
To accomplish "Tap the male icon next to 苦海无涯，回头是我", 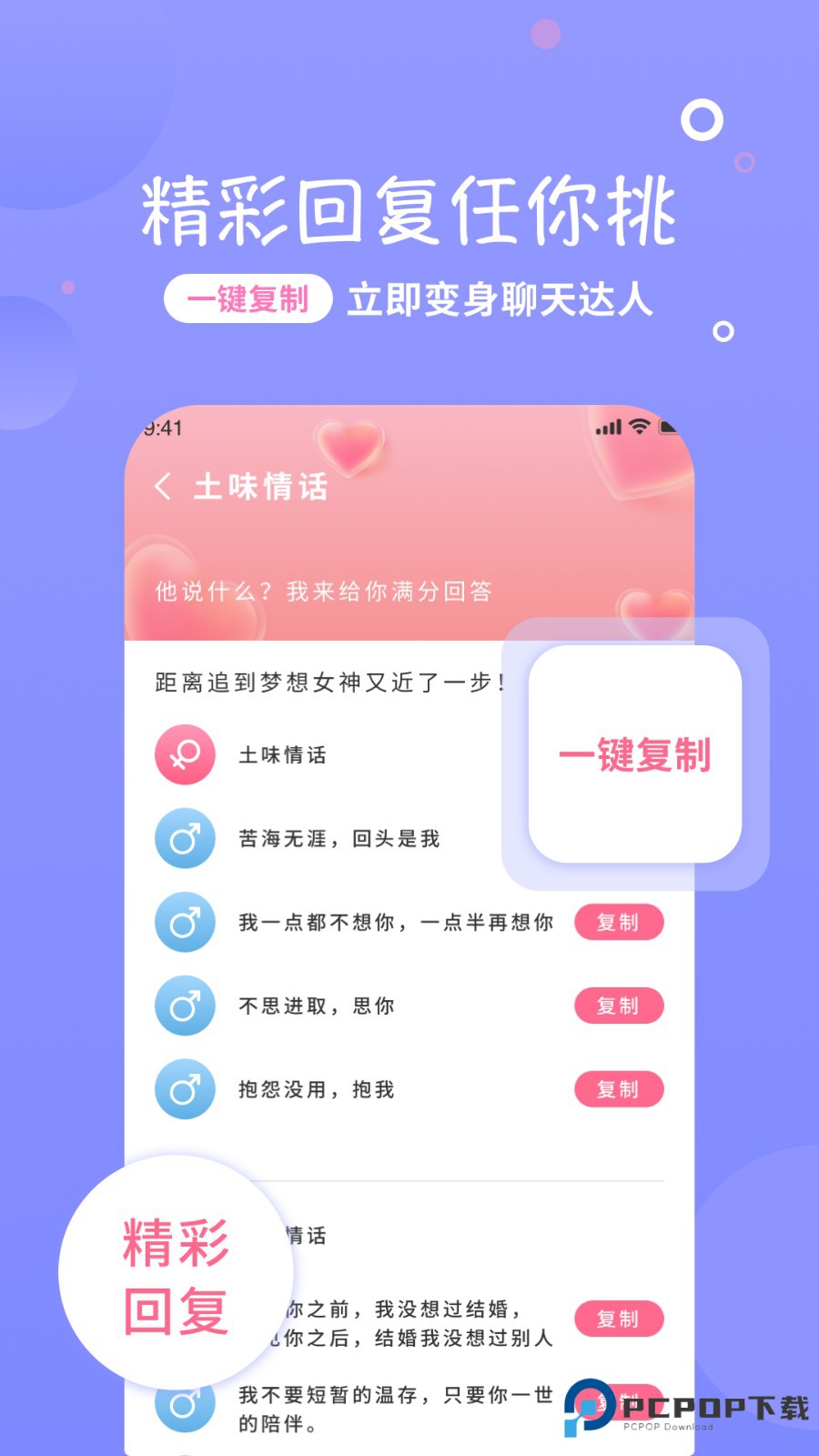I will [x=185, y=839].
